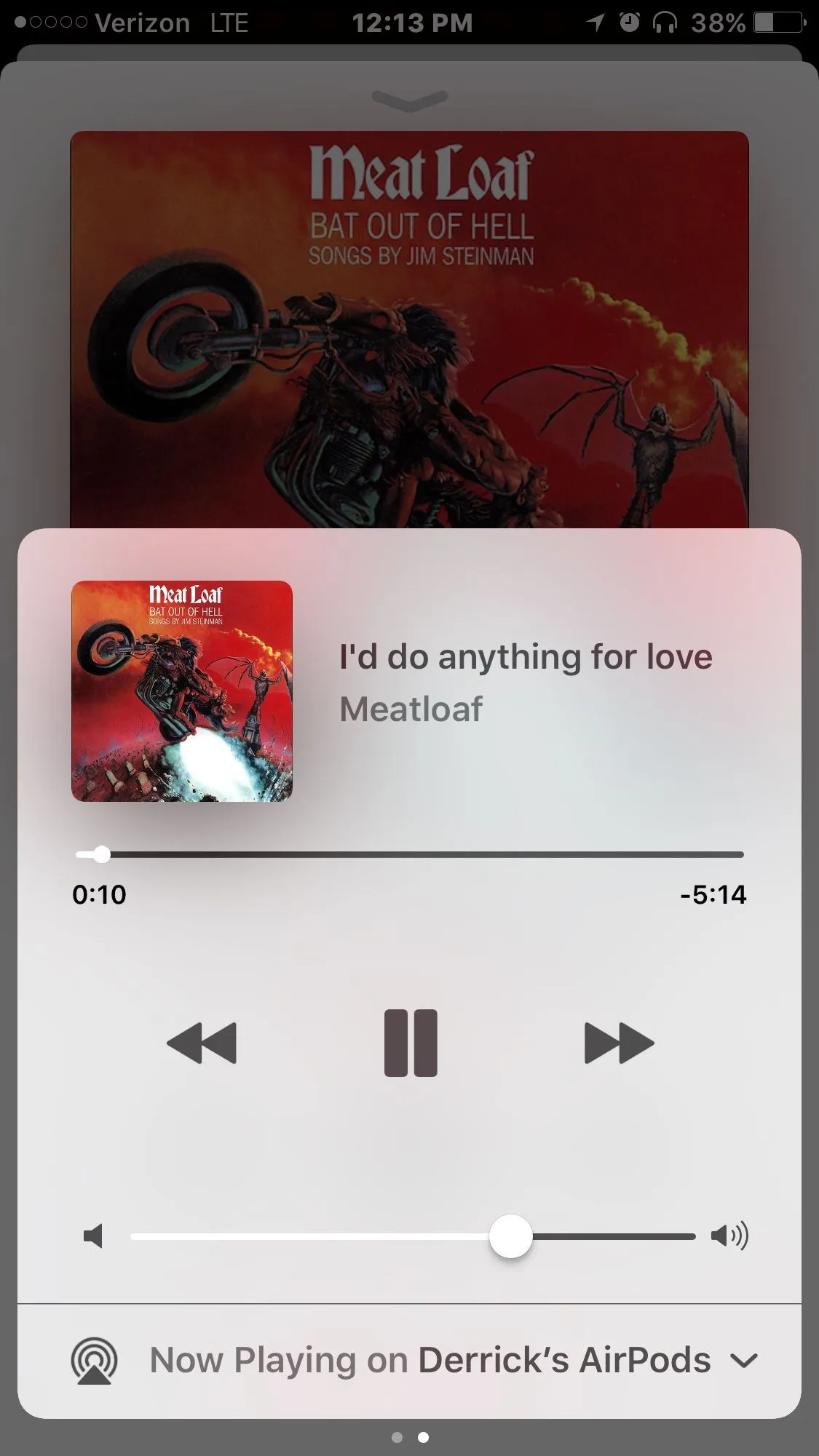Open the AirPlay output icon

point(94,1360)
